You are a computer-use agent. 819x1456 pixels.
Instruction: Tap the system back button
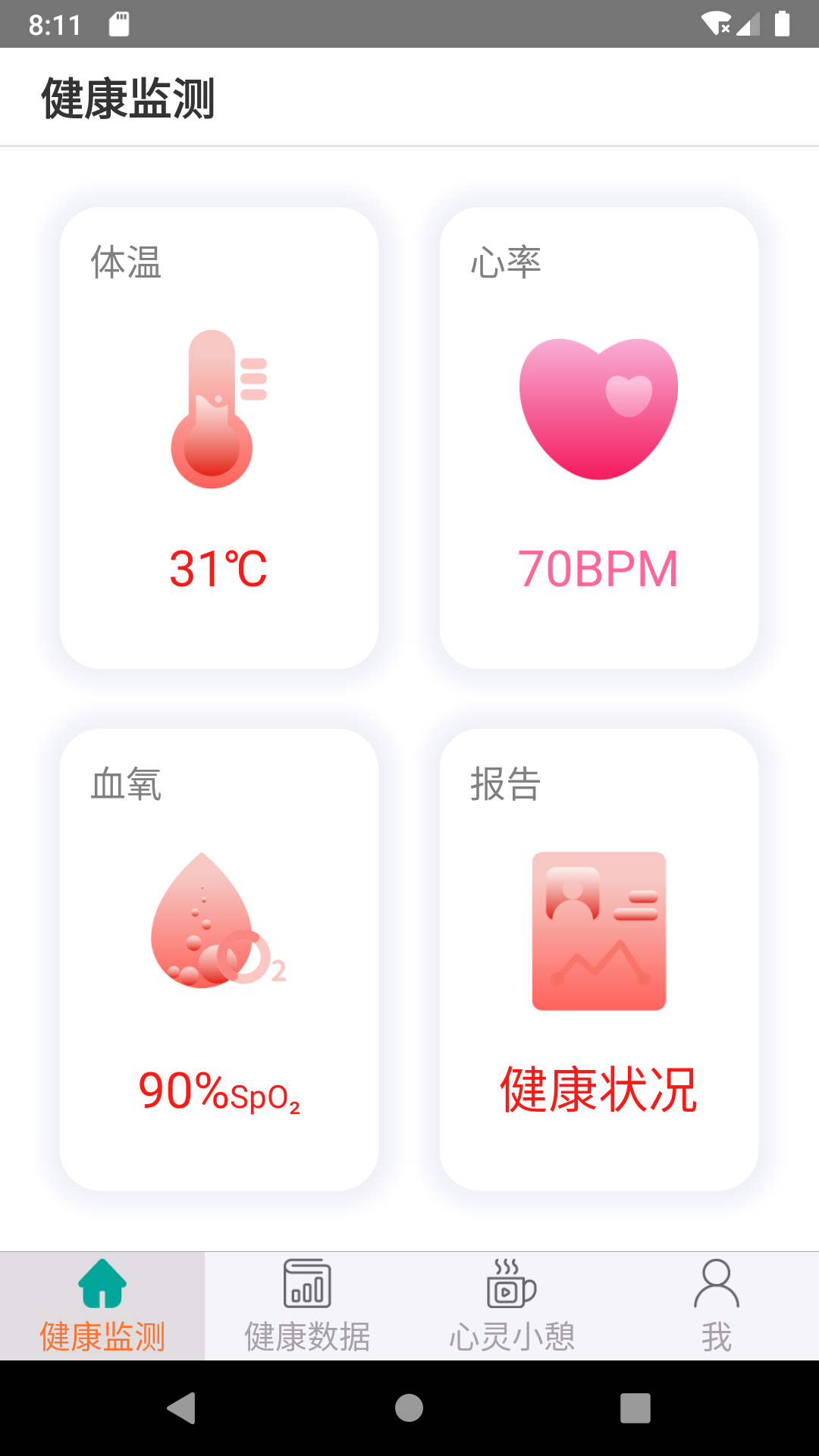point(181,1408)
